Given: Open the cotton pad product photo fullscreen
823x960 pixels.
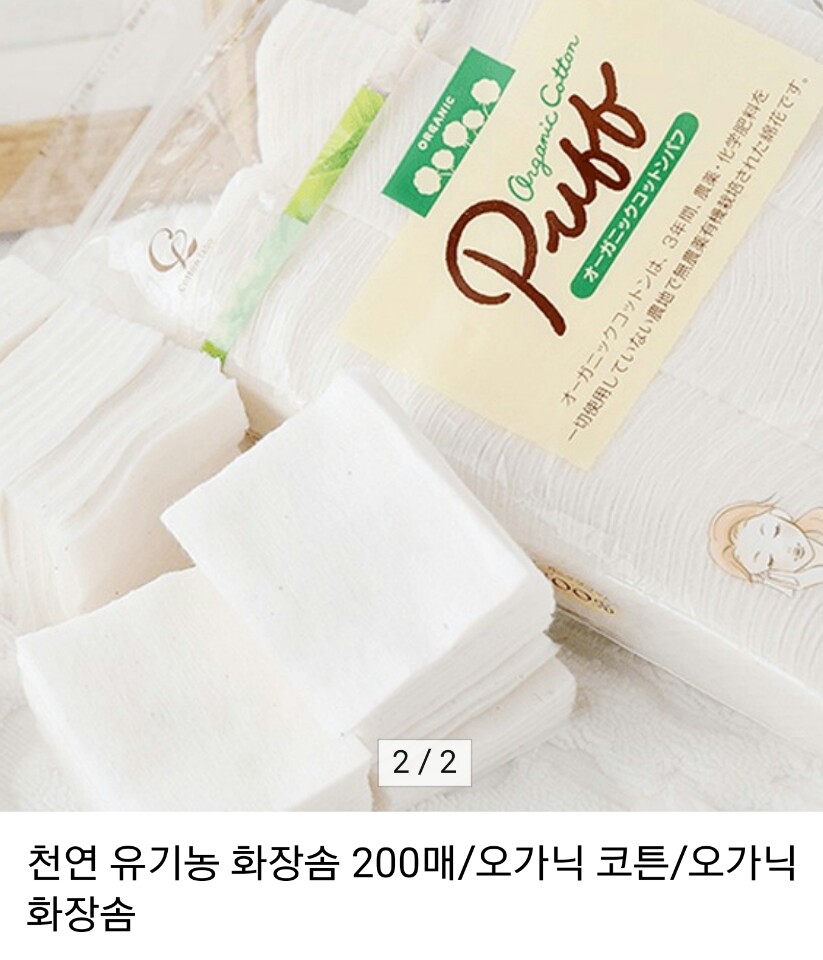Looking at the screenshot, I should (x=411, y=400).
